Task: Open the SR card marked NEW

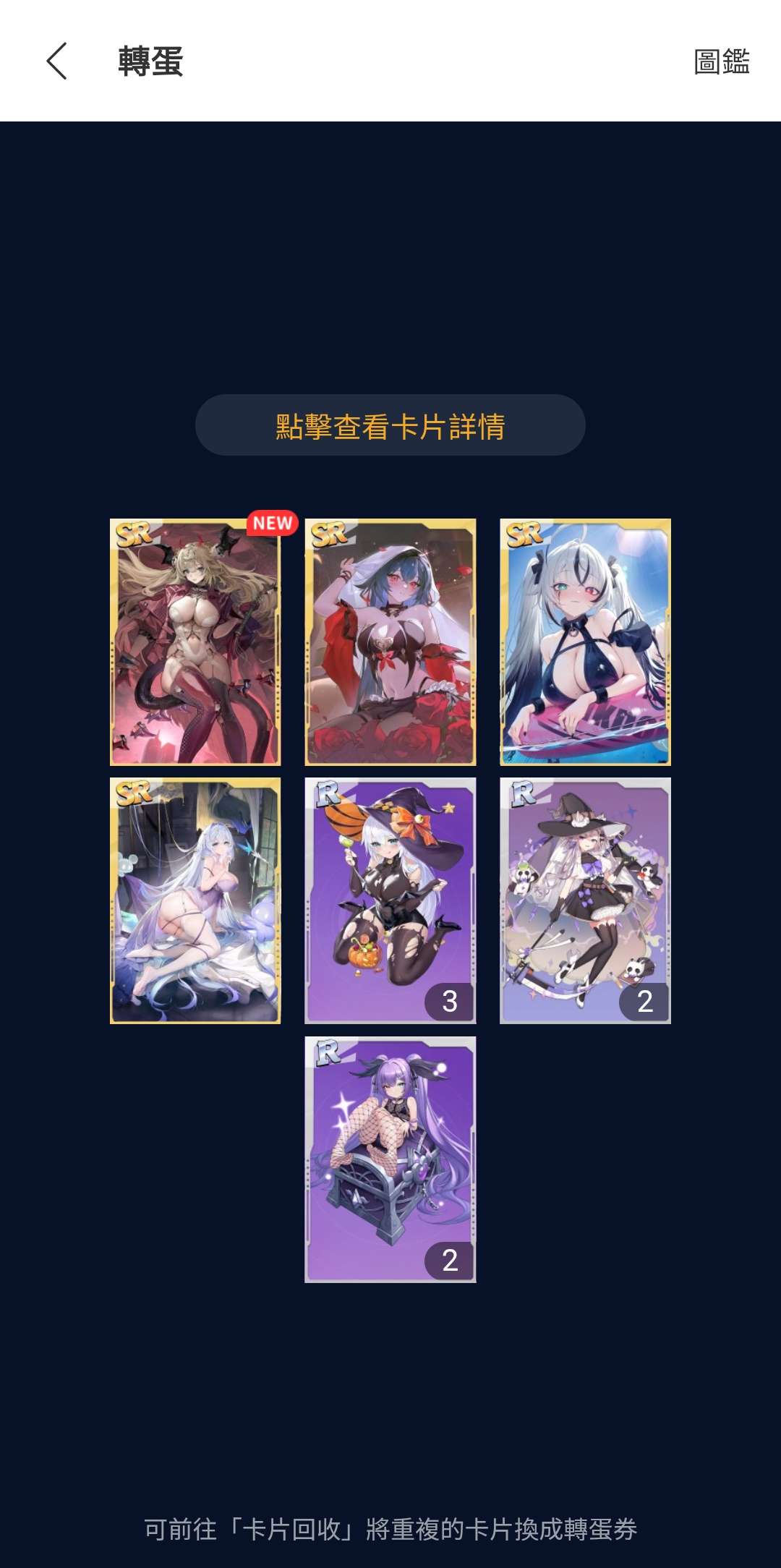Action: pyautogui.click(x=195, y=642)
